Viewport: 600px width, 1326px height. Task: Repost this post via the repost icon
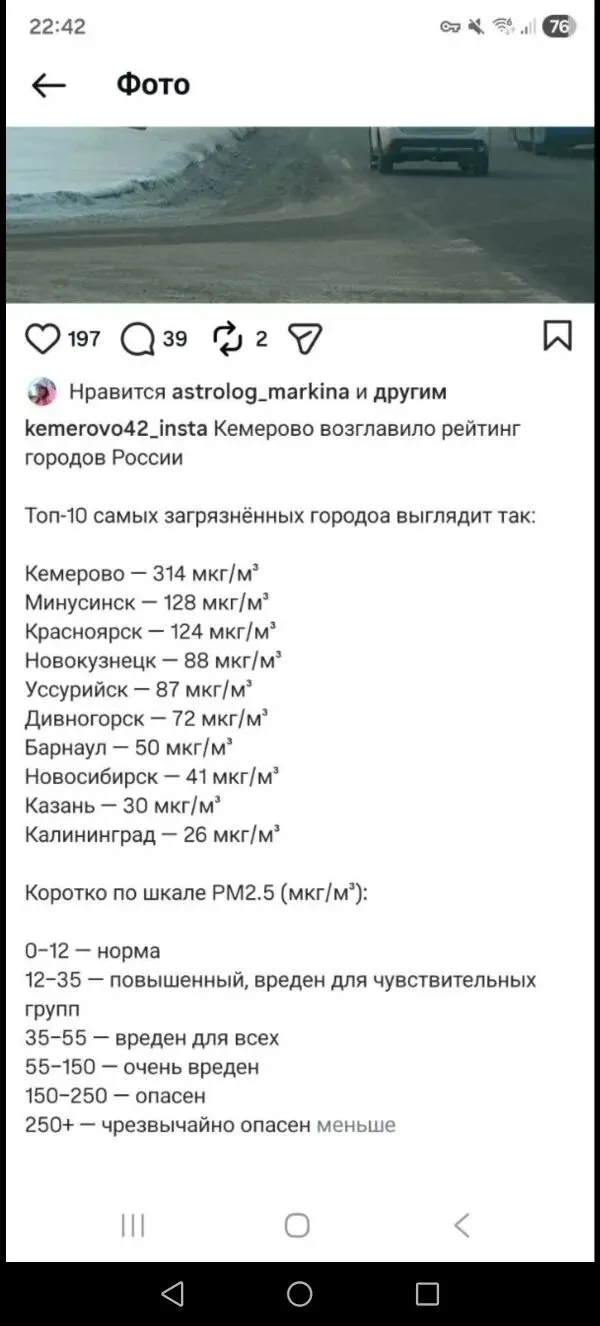point(228,339)
